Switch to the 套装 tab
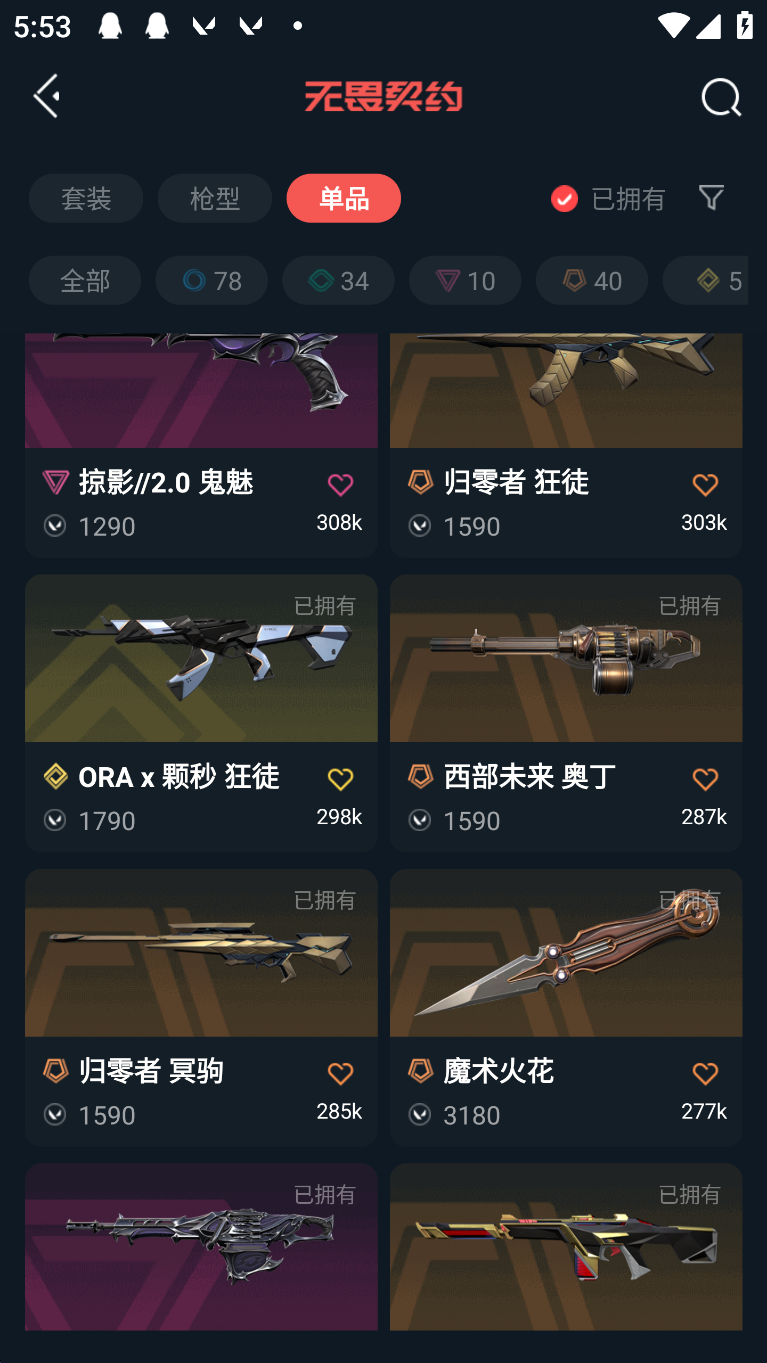The height and width of the screenshot is (1363, 767). click(x=86, y=198)
